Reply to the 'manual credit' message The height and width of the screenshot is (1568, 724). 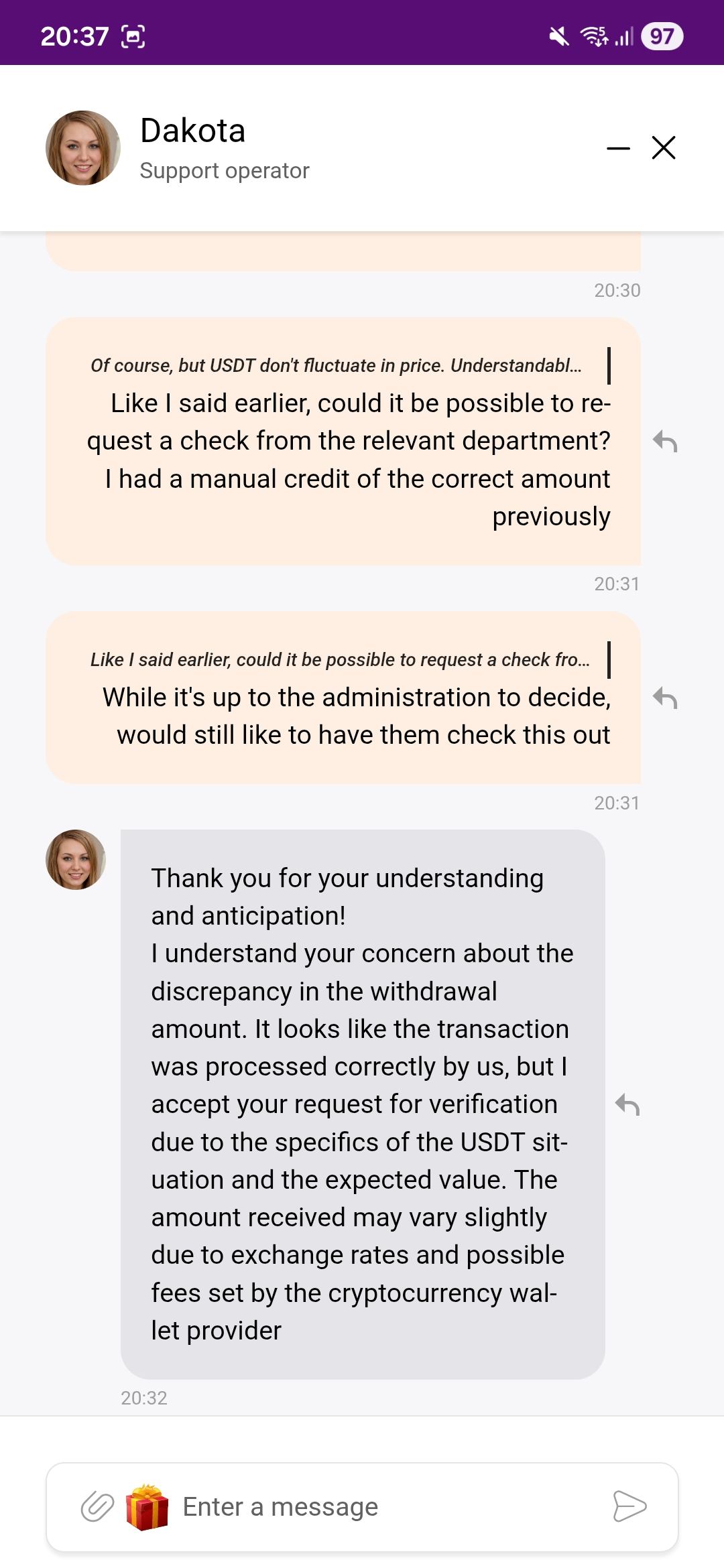pyautogui.click(x=665, y=442)
